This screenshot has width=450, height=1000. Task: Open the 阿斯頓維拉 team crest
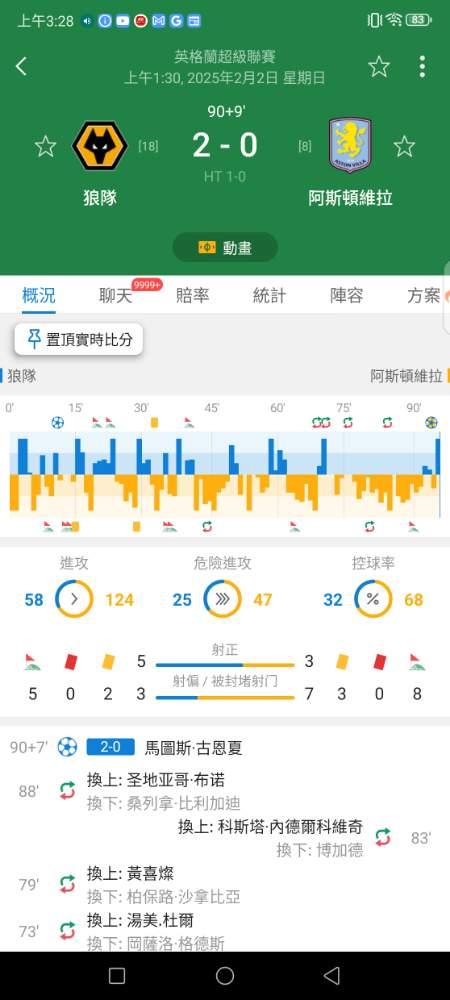coord(350,145)
